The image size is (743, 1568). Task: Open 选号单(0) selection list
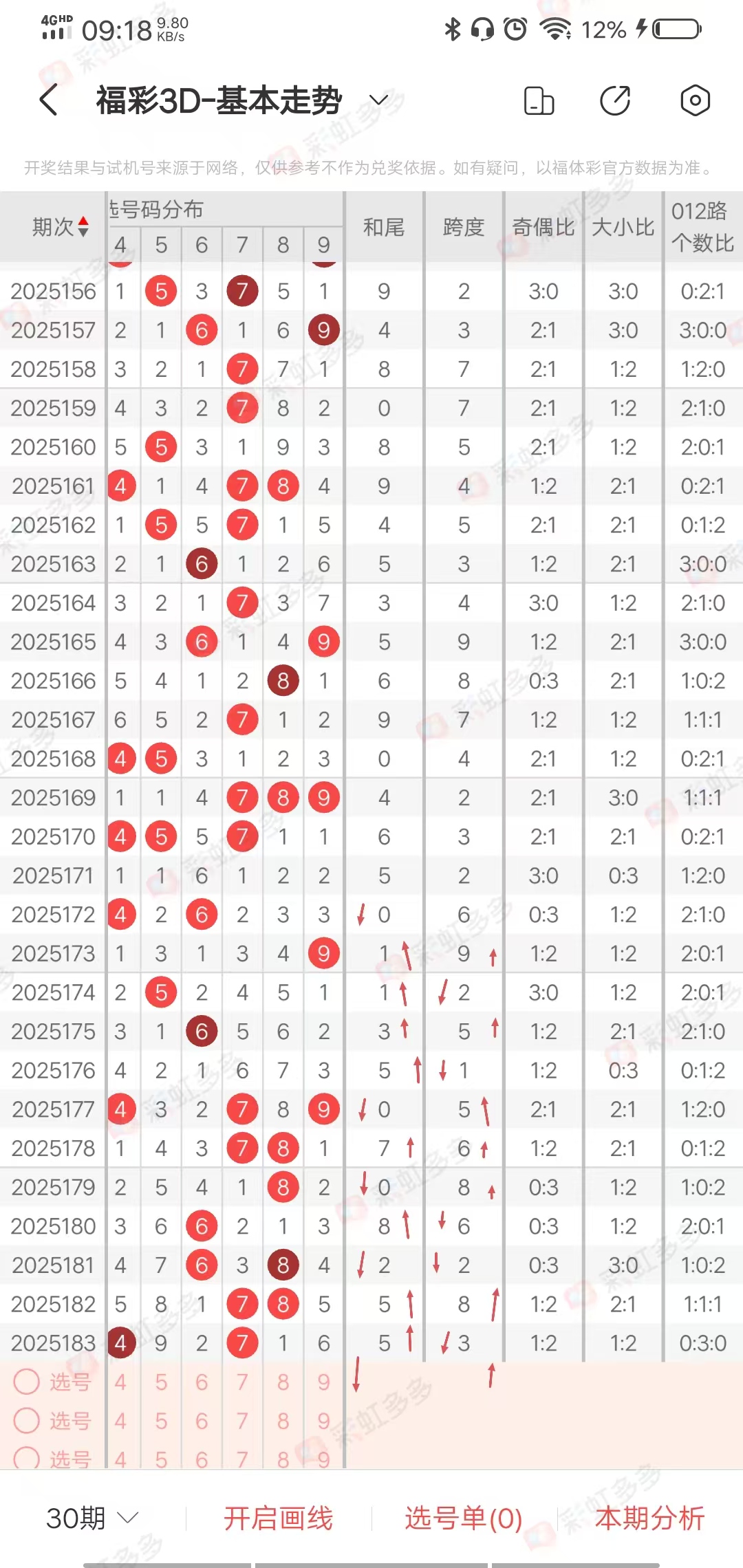tap(464, 1518)
